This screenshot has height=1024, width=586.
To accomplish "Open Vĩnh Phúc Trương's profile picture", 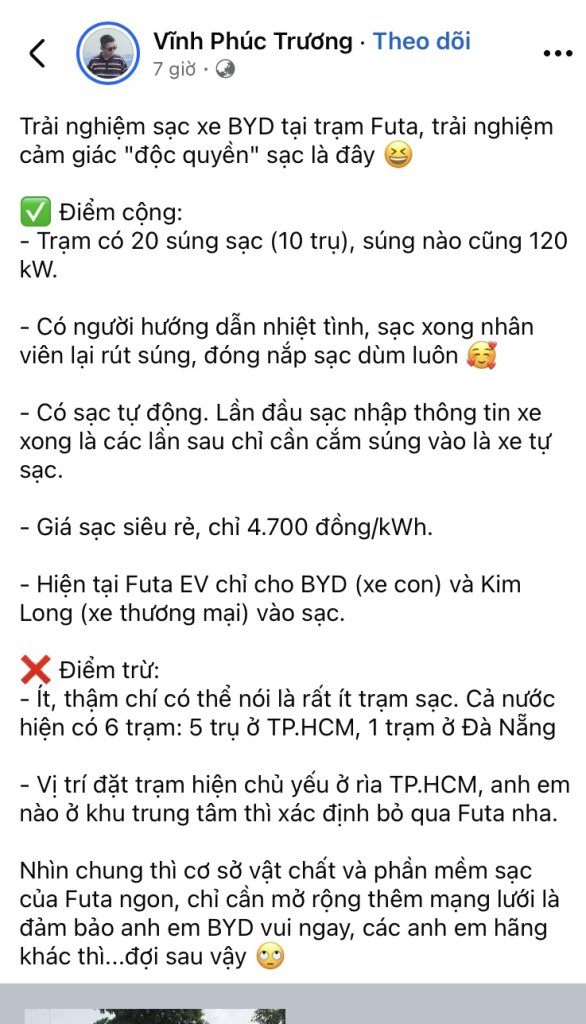I will [x=108, y=53].
